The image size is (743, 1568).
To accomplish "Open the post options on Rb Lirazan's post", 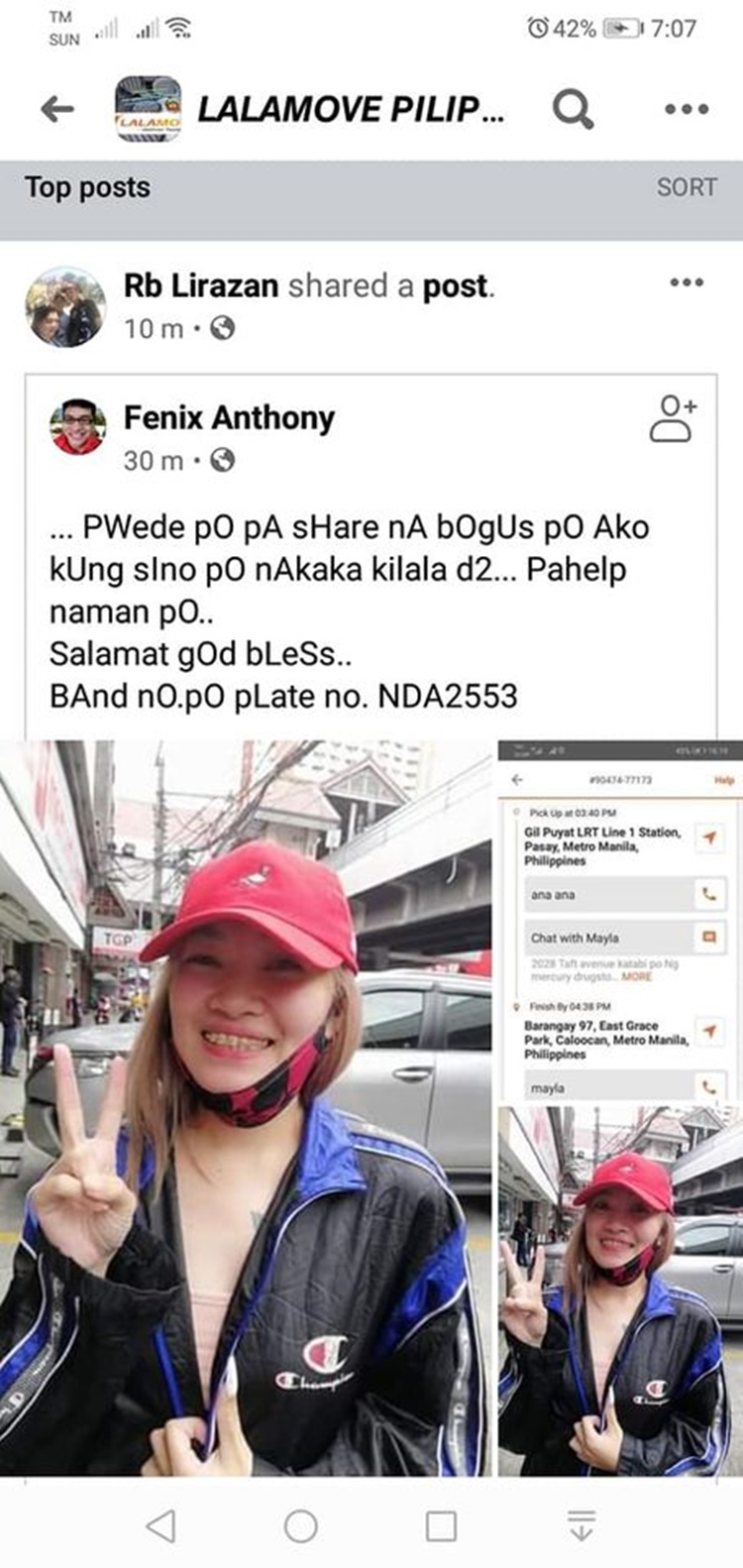I will click(687, 283).
